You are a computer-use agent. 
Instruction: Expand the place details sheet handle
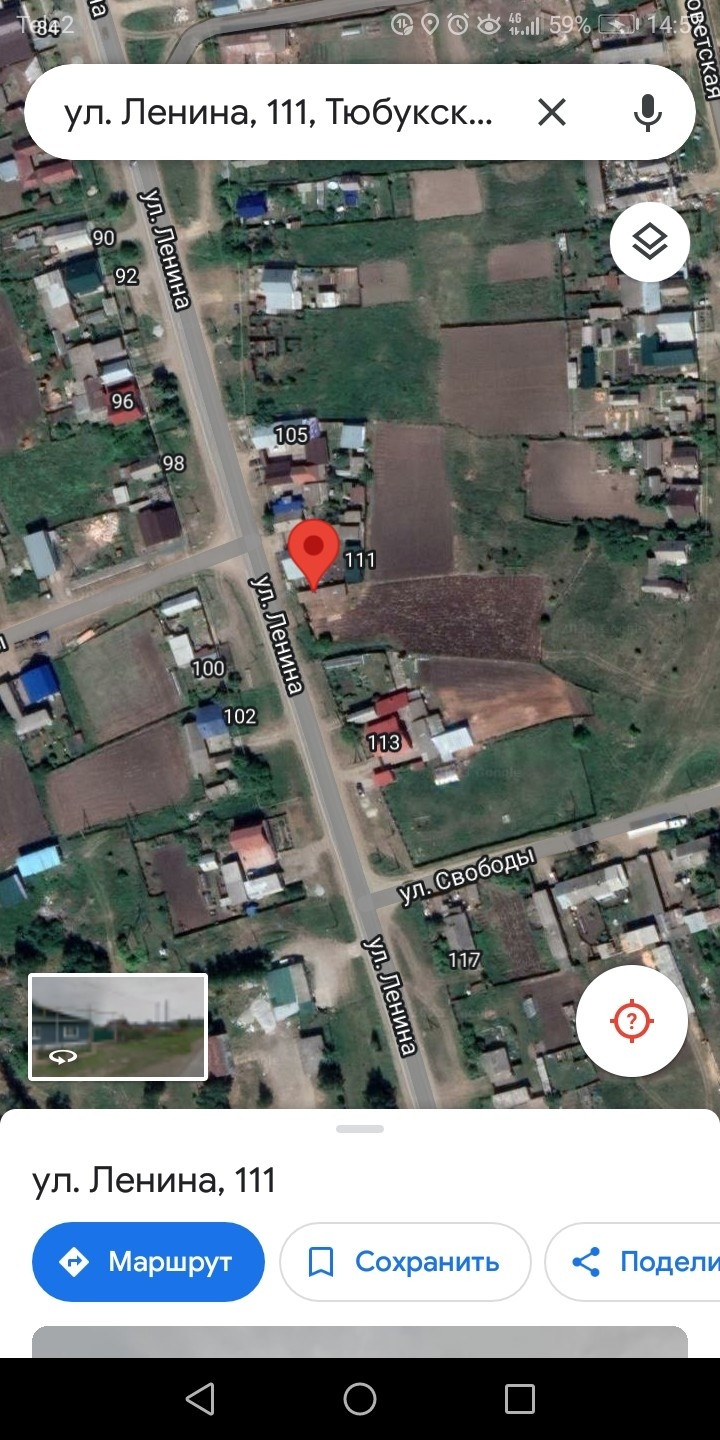tap(360, 1129)
